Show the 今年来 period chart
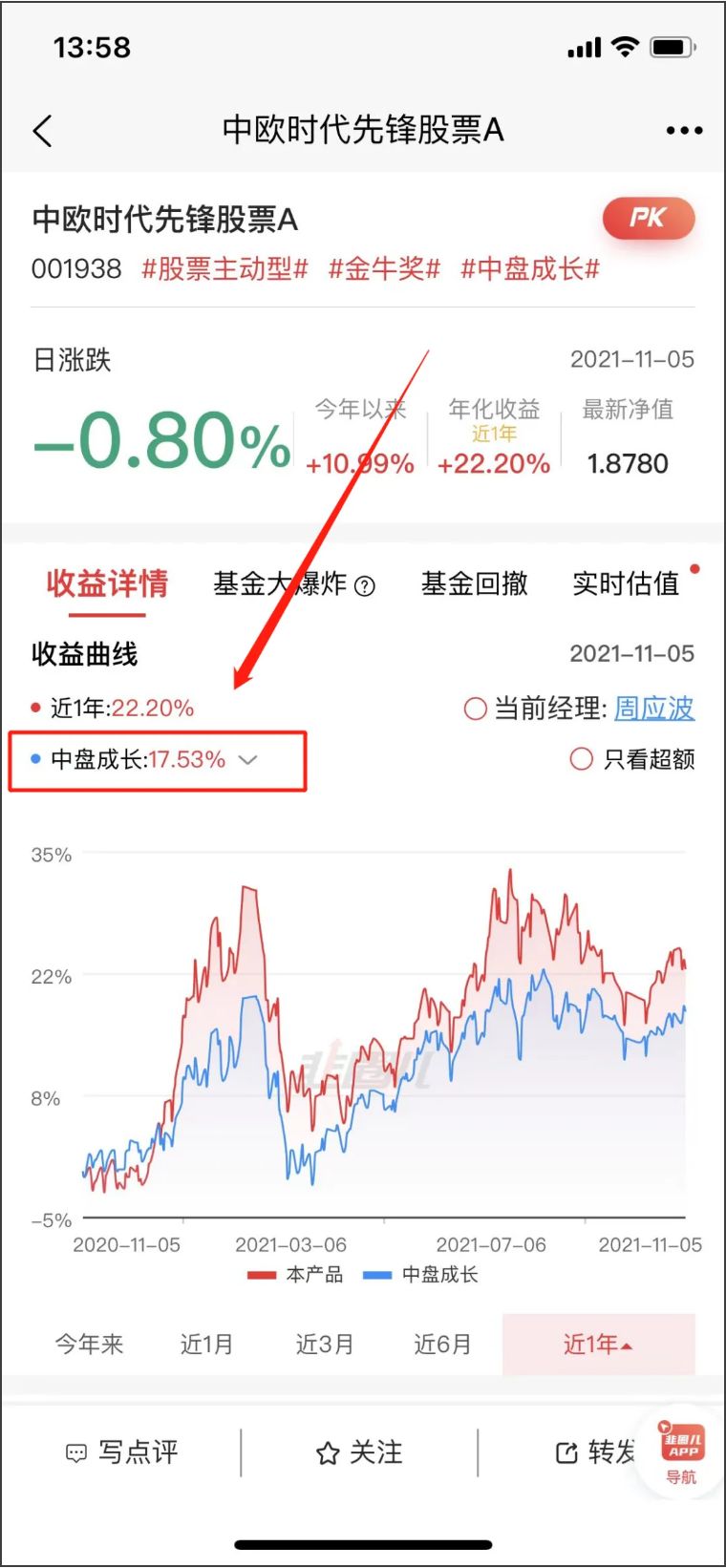The height and width of the screenshot is (1568, 726). coord(89,1345)
